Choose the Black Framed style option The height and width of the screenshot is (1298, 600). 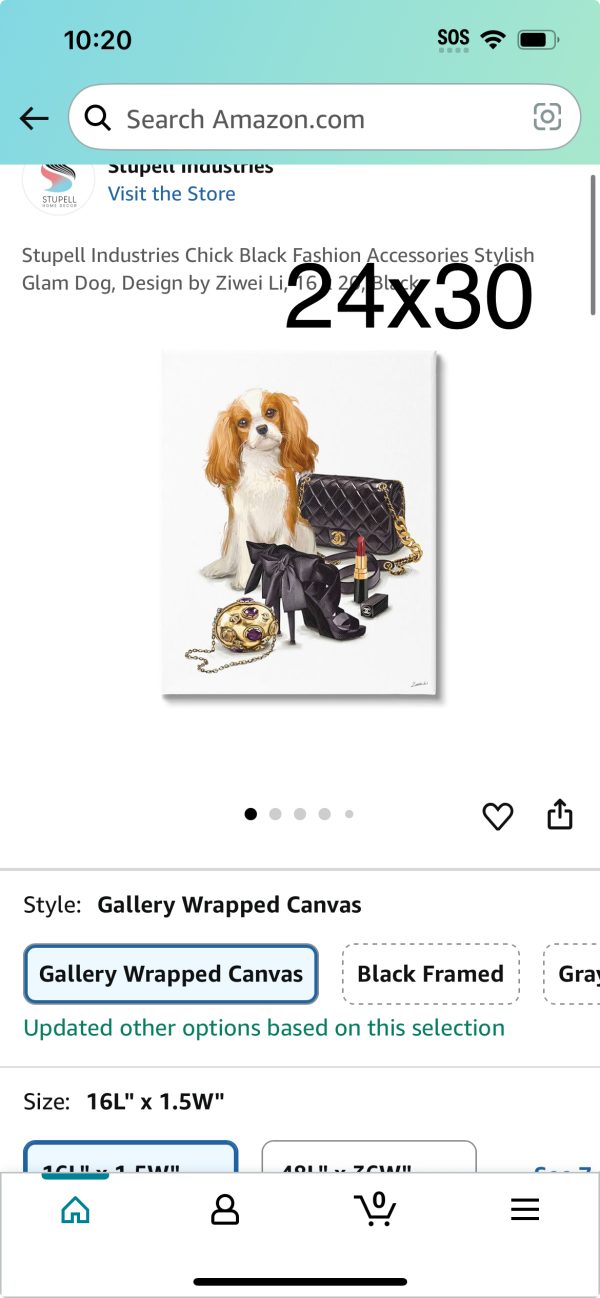coord(430,974)
